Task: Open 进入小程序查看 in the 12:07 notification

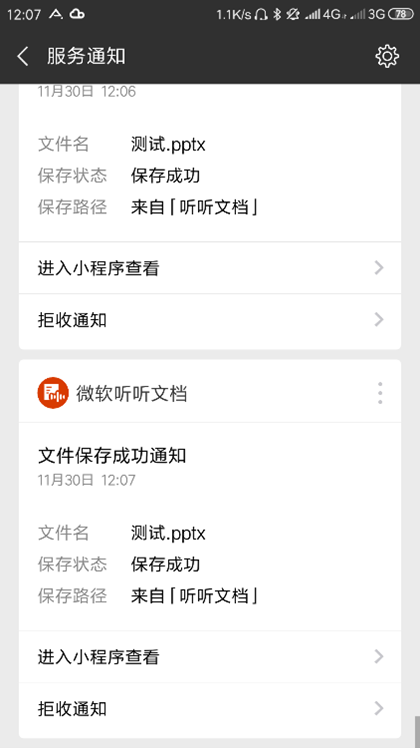Action: tap(210, 656)
